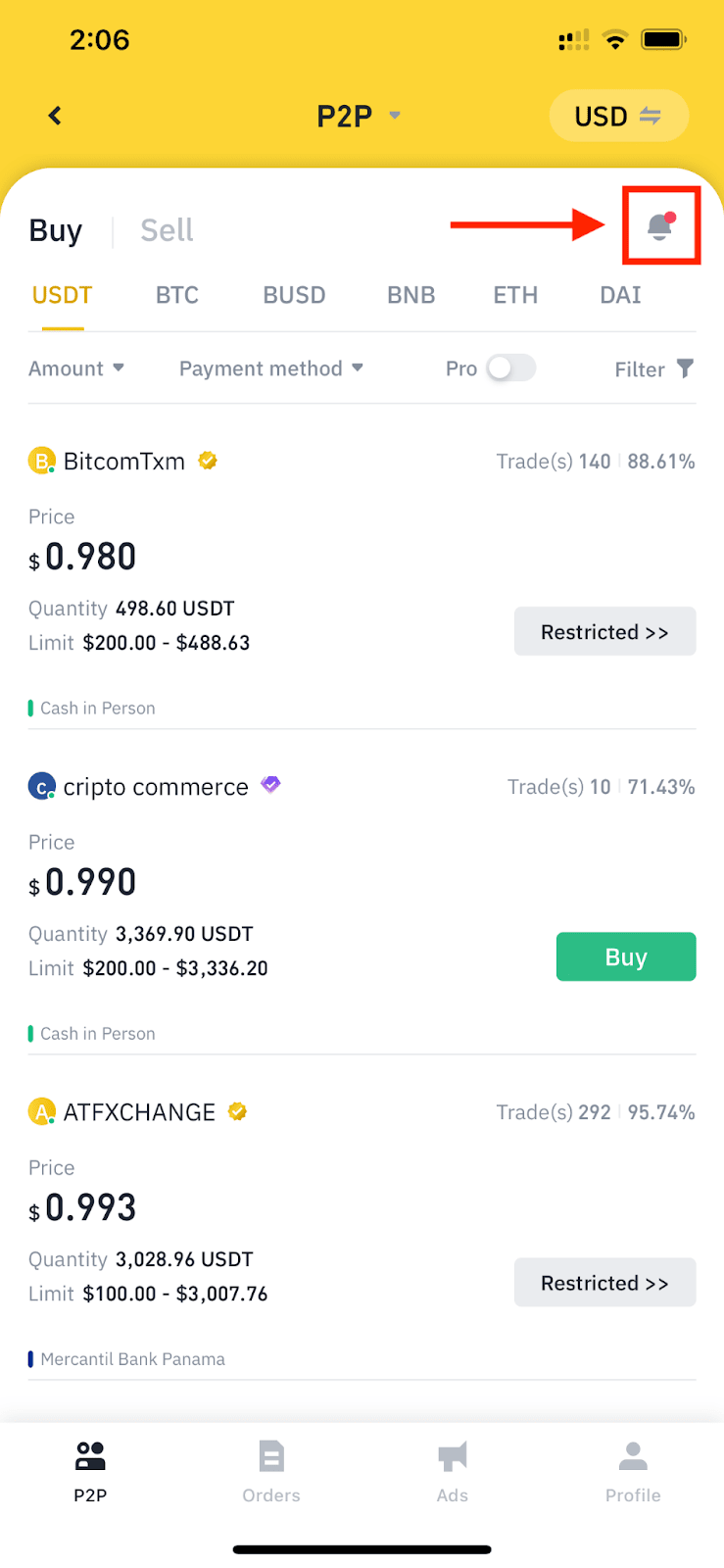Expand the Amount dropdown
724x1568 pixels.
point(76,368)
